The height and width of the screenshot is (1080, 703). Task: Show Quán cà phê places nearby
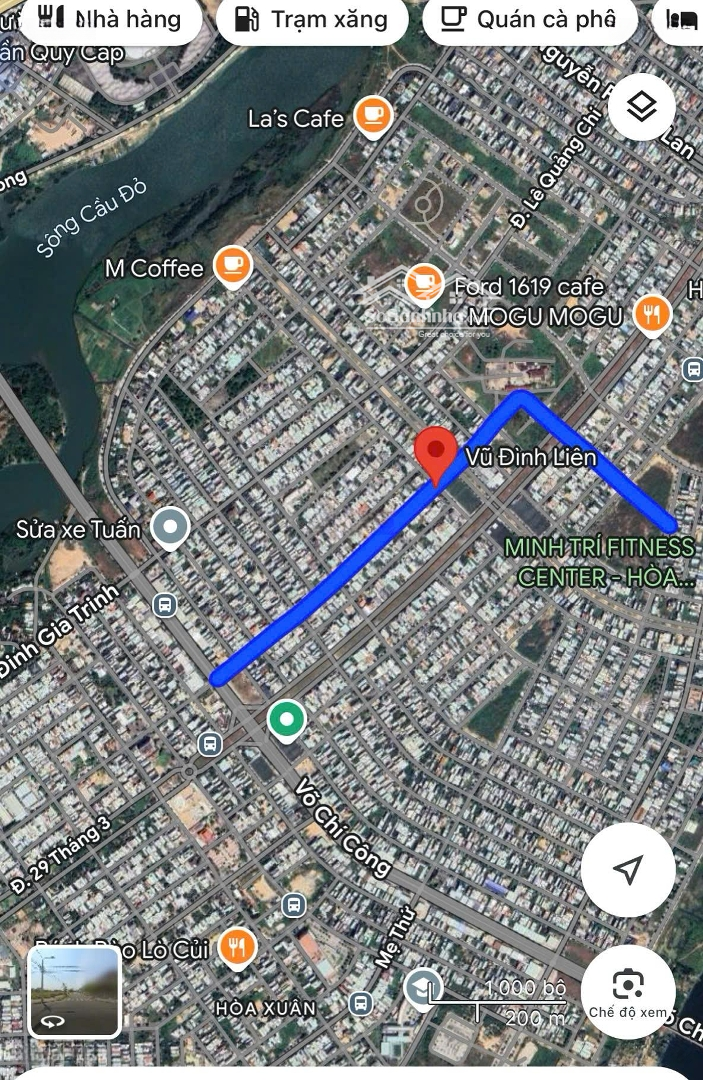(x=529, y=19)
